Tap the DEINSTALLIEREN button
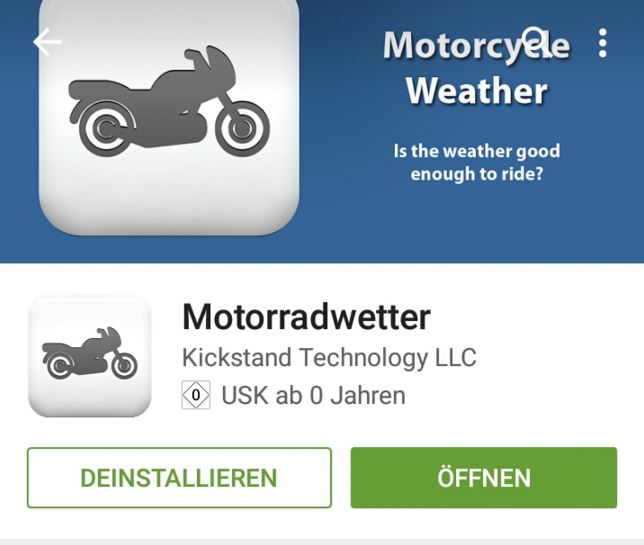The image size is (644, 545). click(x=179, y=478)
